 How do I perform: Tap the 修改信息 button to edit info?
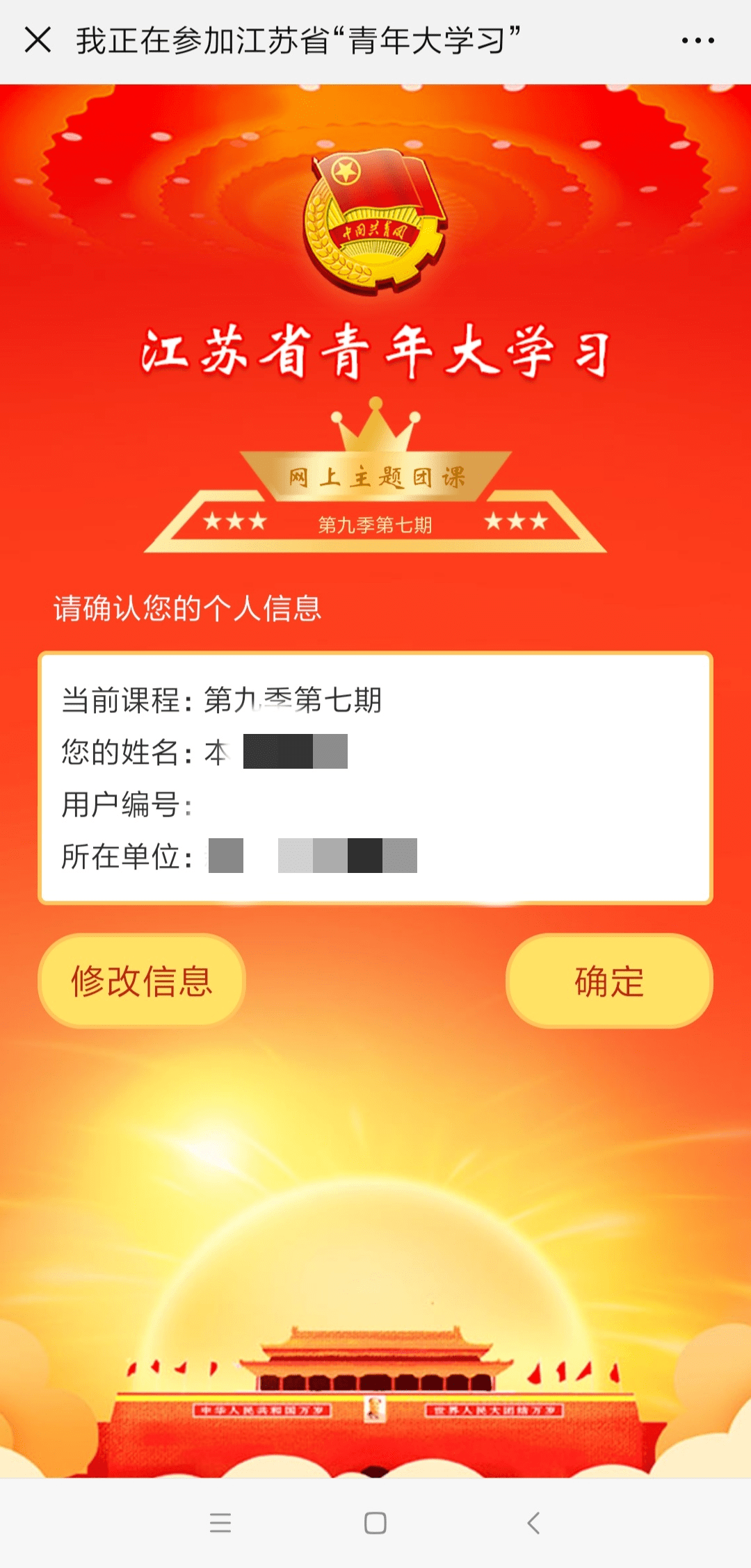pos(142,981)
